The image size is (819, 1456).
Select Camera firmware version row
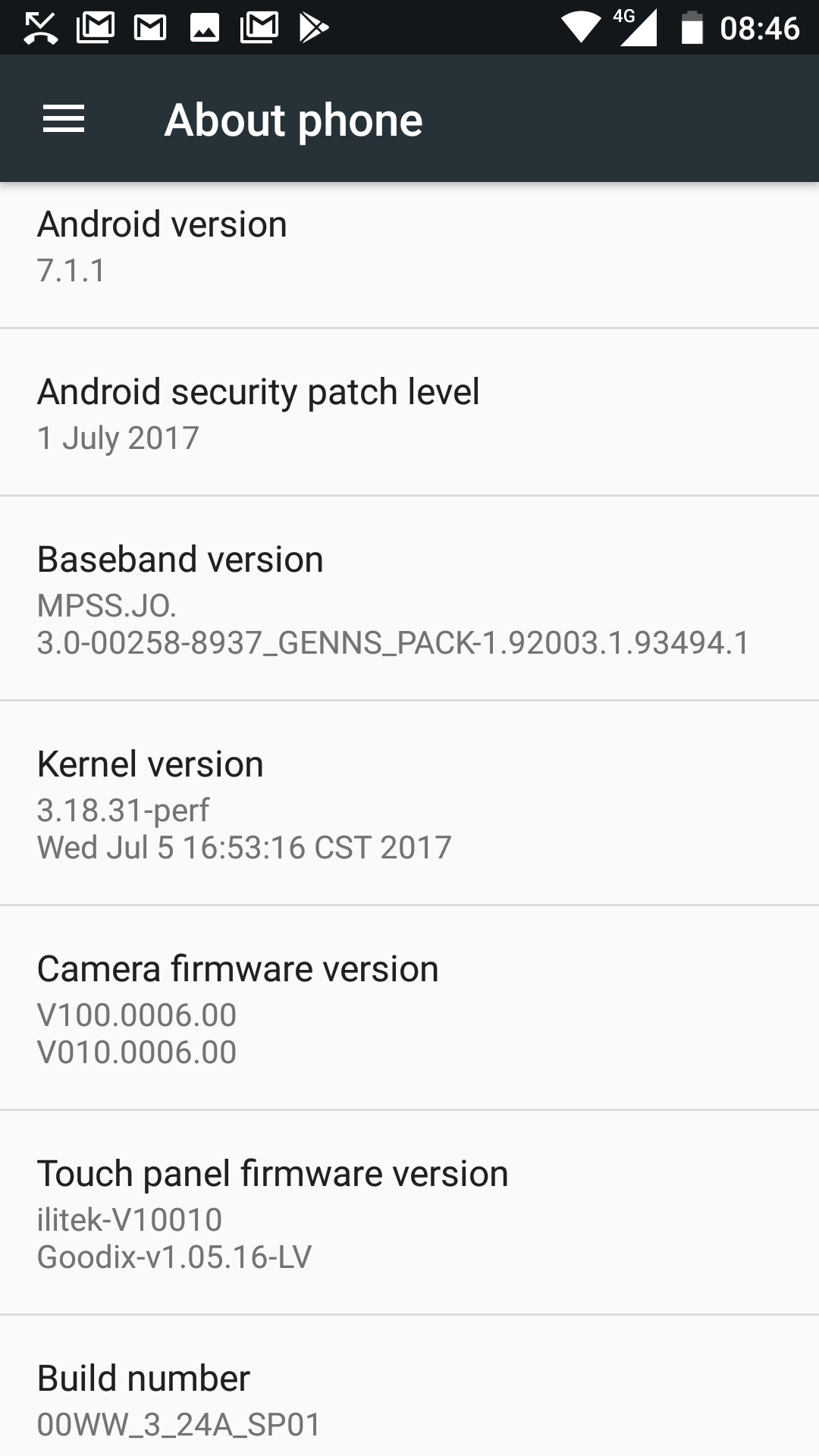409,1009
